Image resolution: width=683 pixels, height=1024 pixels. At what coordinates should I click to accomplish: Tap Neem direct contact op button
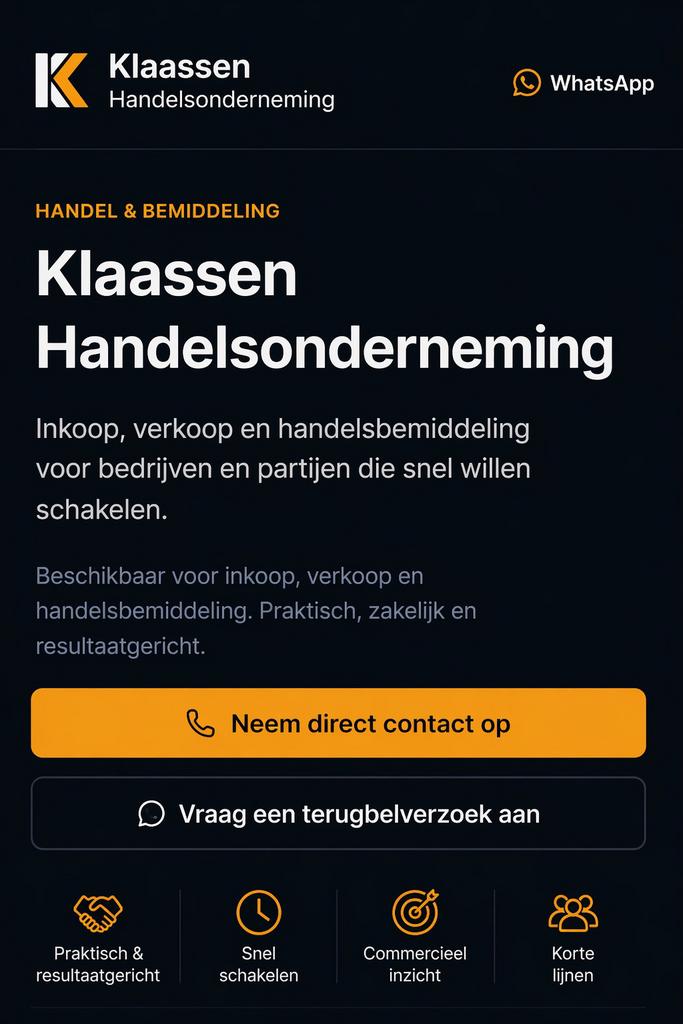click(x=338, y=723)
